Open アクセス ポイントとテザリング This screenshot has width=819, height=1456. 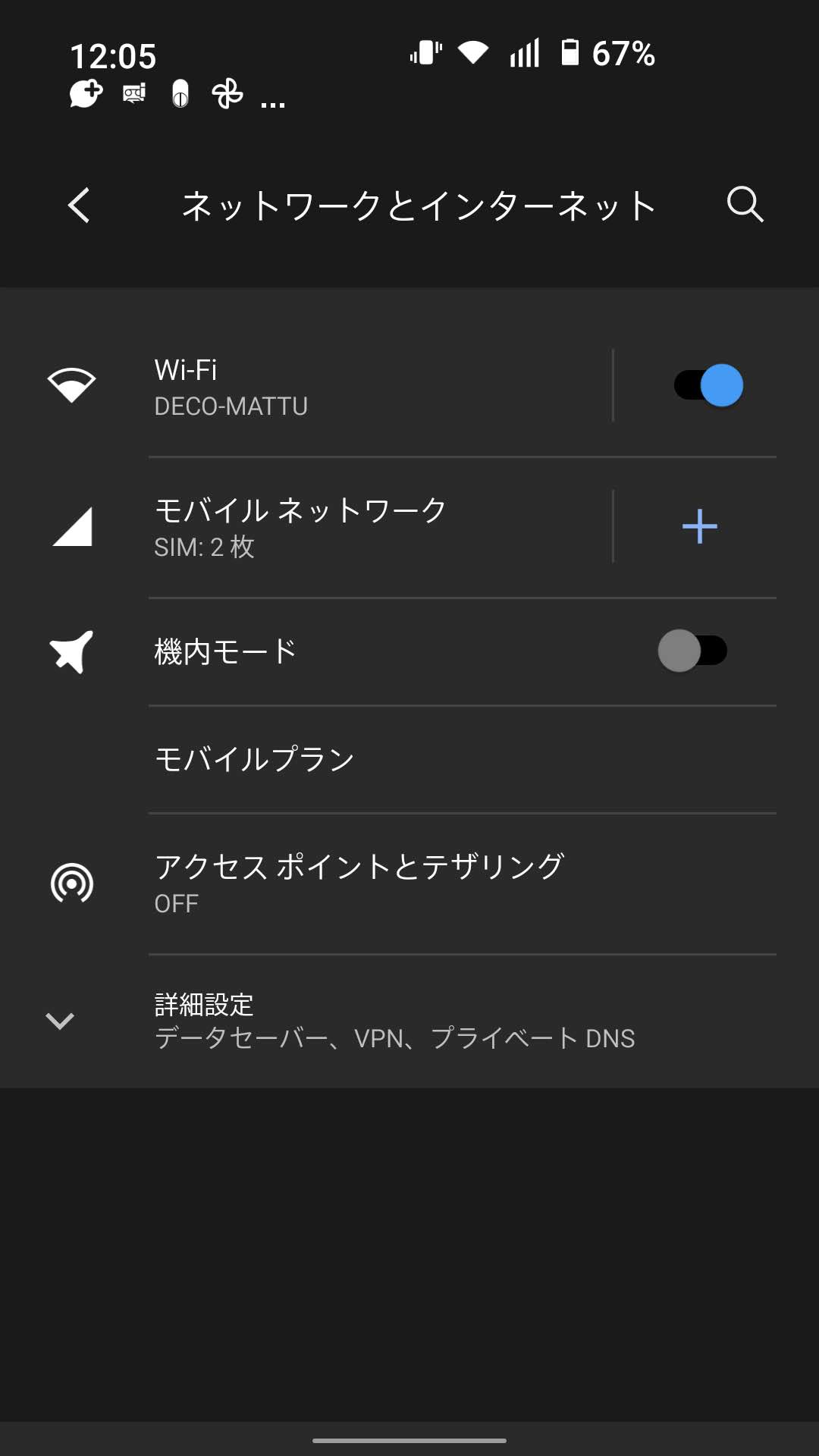(409, 883)
